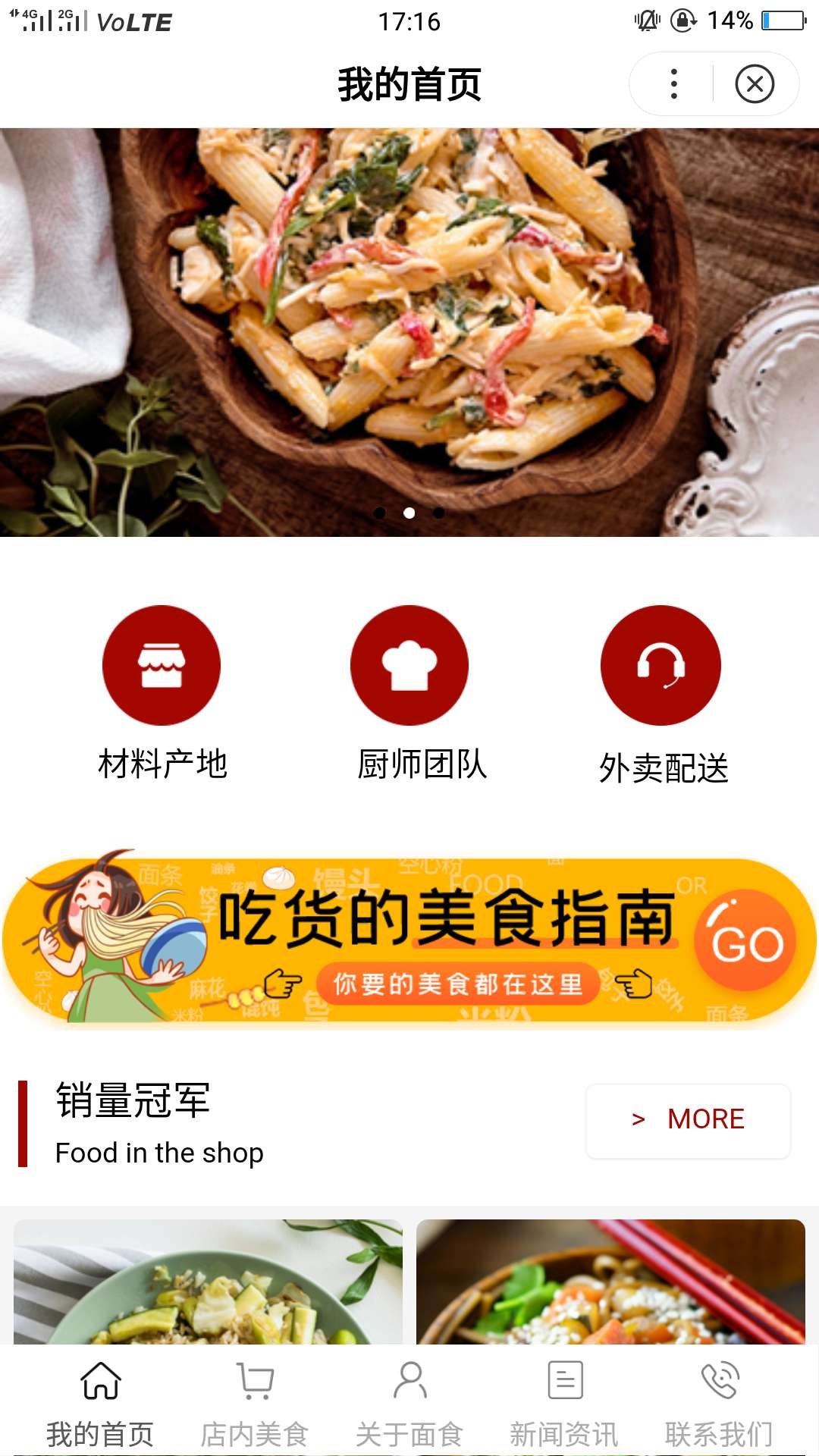Open the green bowl rice dish card
819x1456 pixels.
208,1282
